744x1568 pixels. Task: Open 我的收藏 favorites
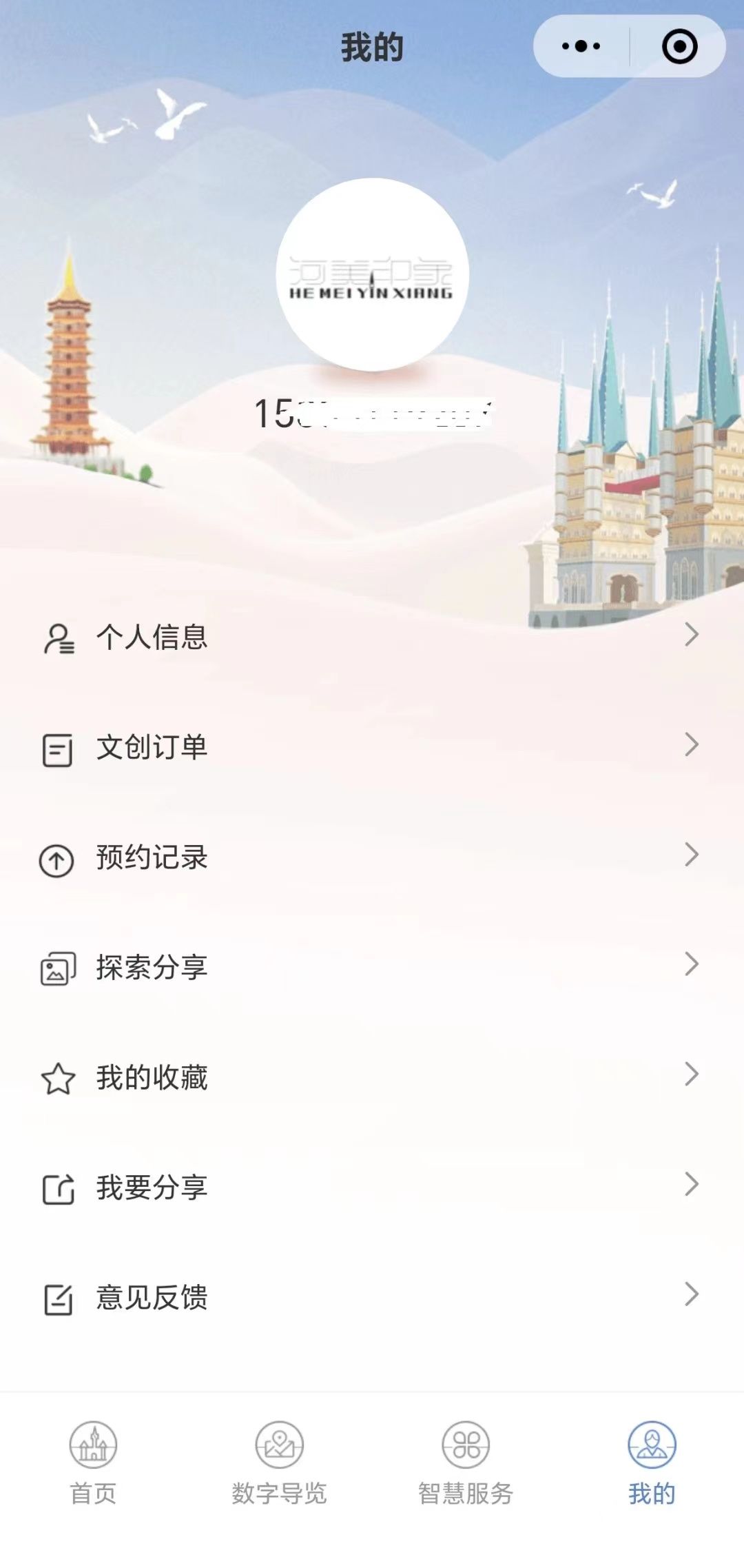click(152, 1077)
